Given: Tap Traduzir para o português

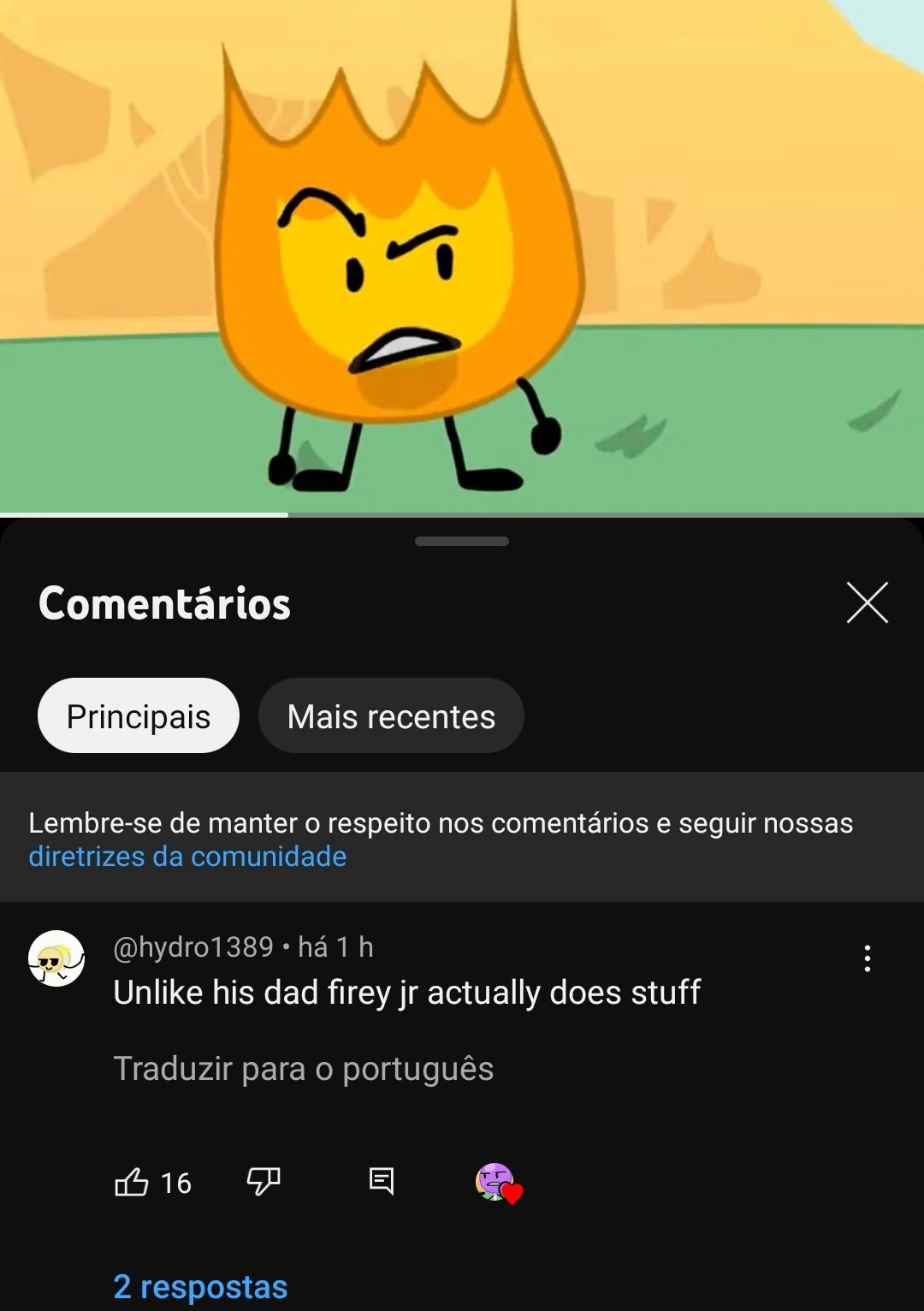Looking at the screenshot, I should click(304, 1069).
